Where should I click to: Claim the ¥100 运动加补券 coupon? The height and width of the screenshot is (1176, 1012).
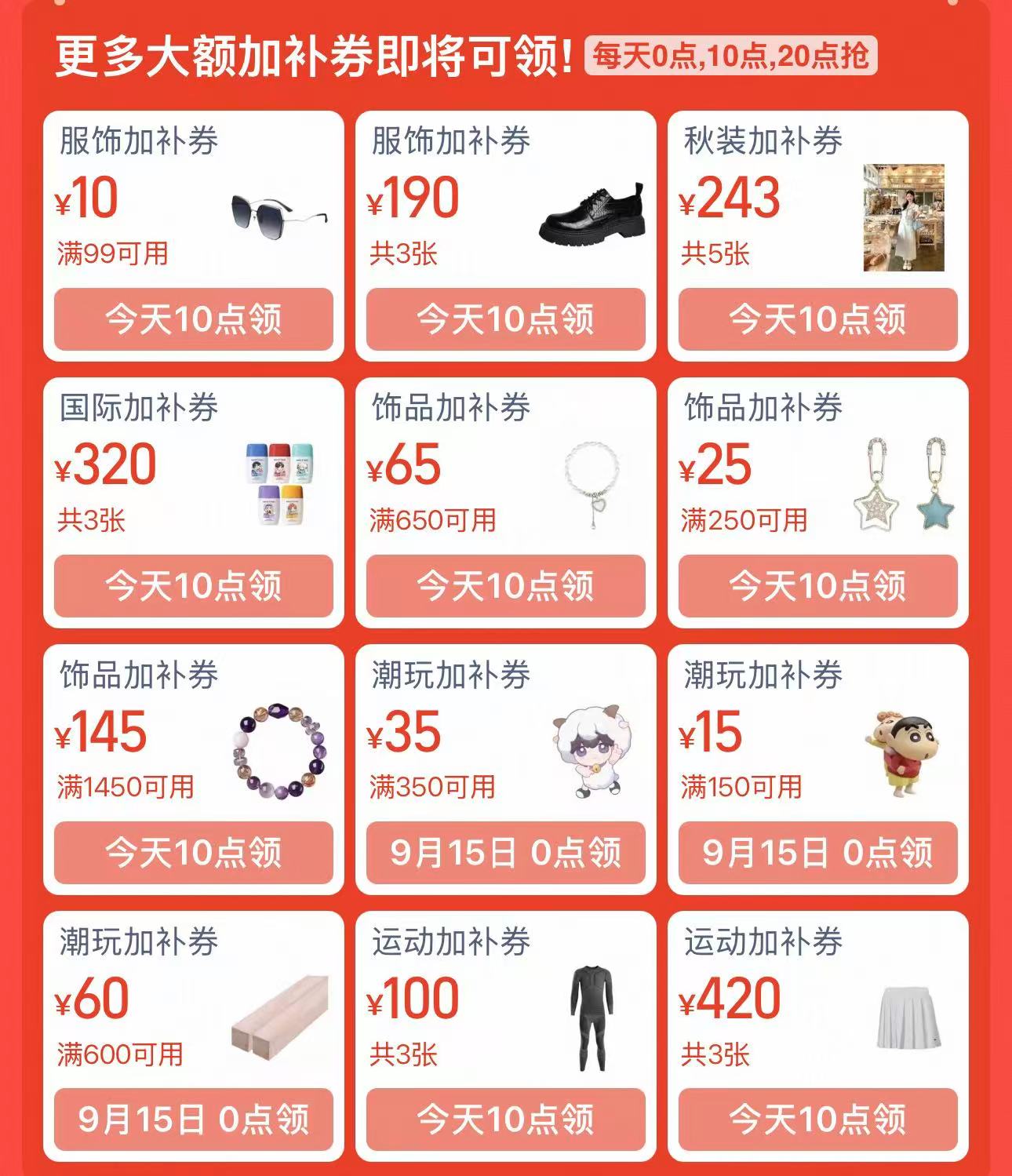[x=505, y=1120]
